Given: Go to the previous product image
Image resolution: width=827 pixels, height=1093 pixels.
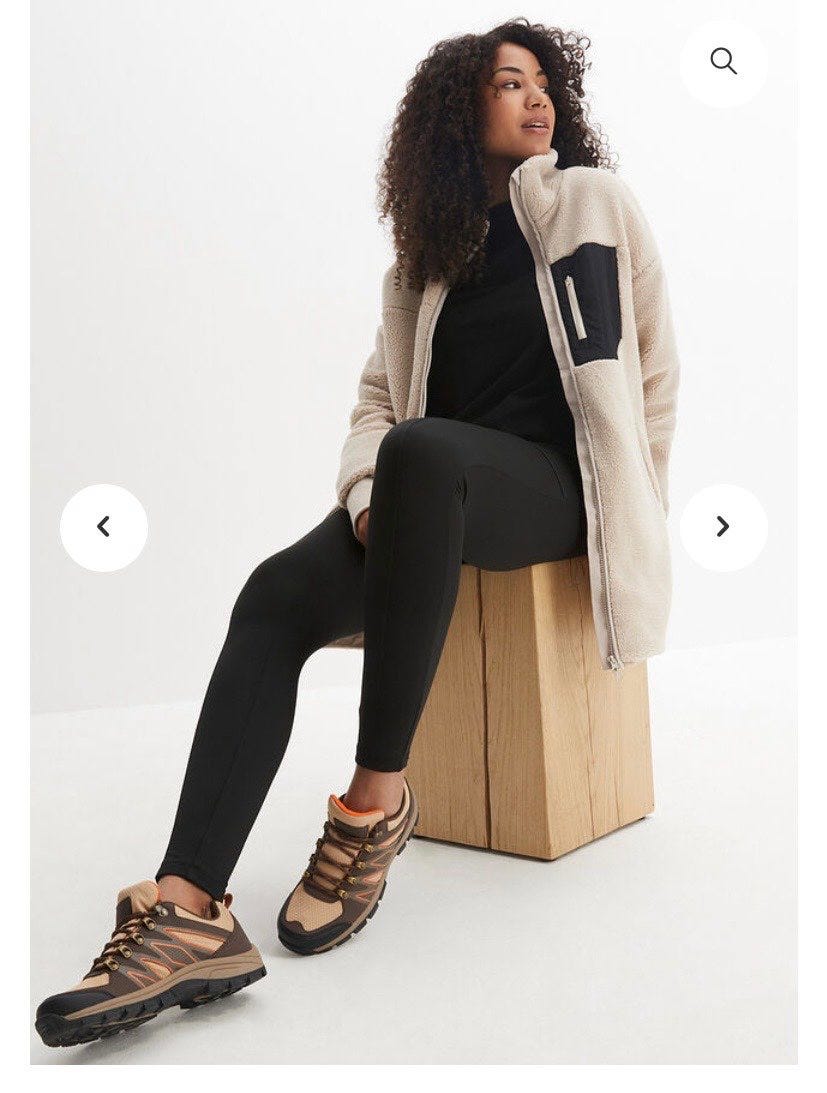Looking at the screenshot, I should 104,527.
